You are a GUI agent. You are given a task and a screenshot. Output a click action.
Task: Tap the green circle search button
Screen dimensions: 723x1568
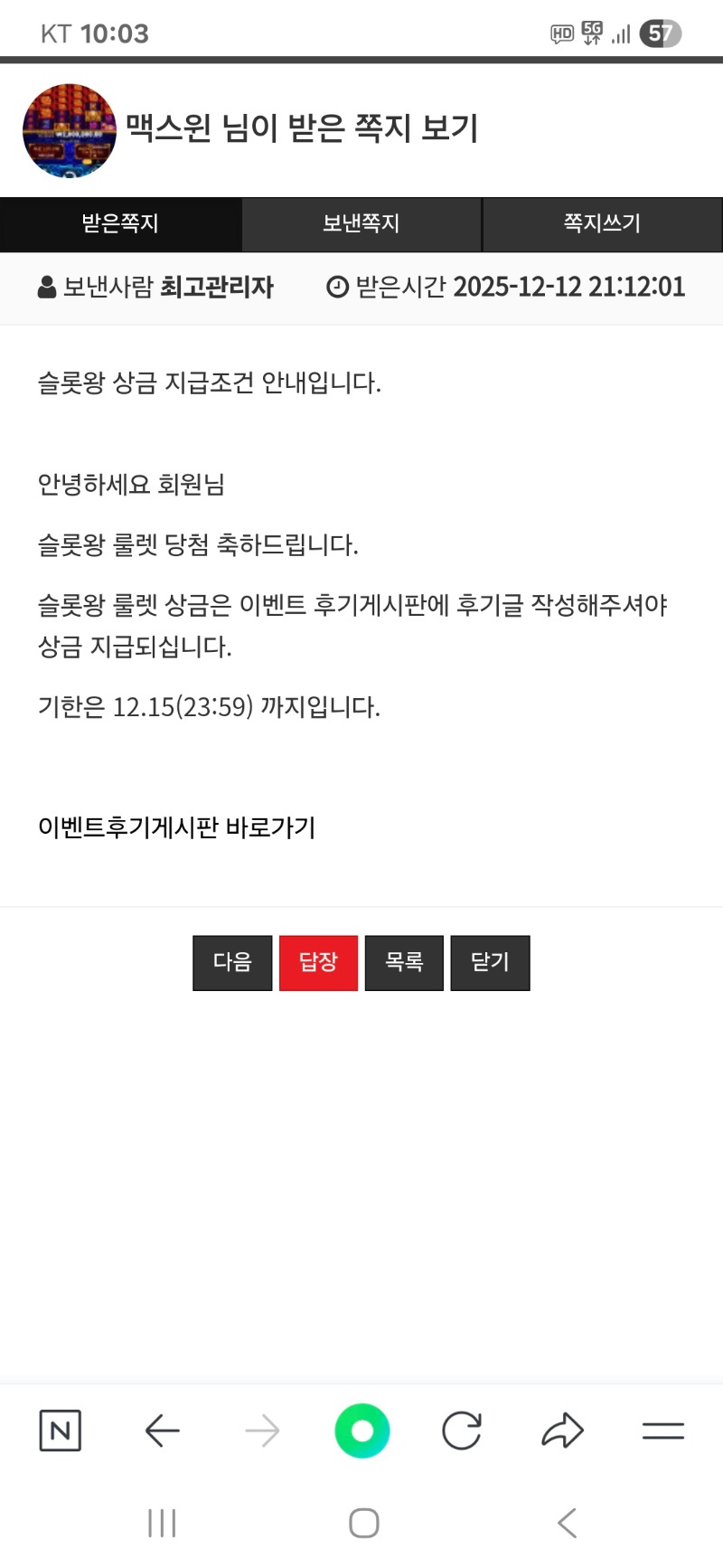361,1431
